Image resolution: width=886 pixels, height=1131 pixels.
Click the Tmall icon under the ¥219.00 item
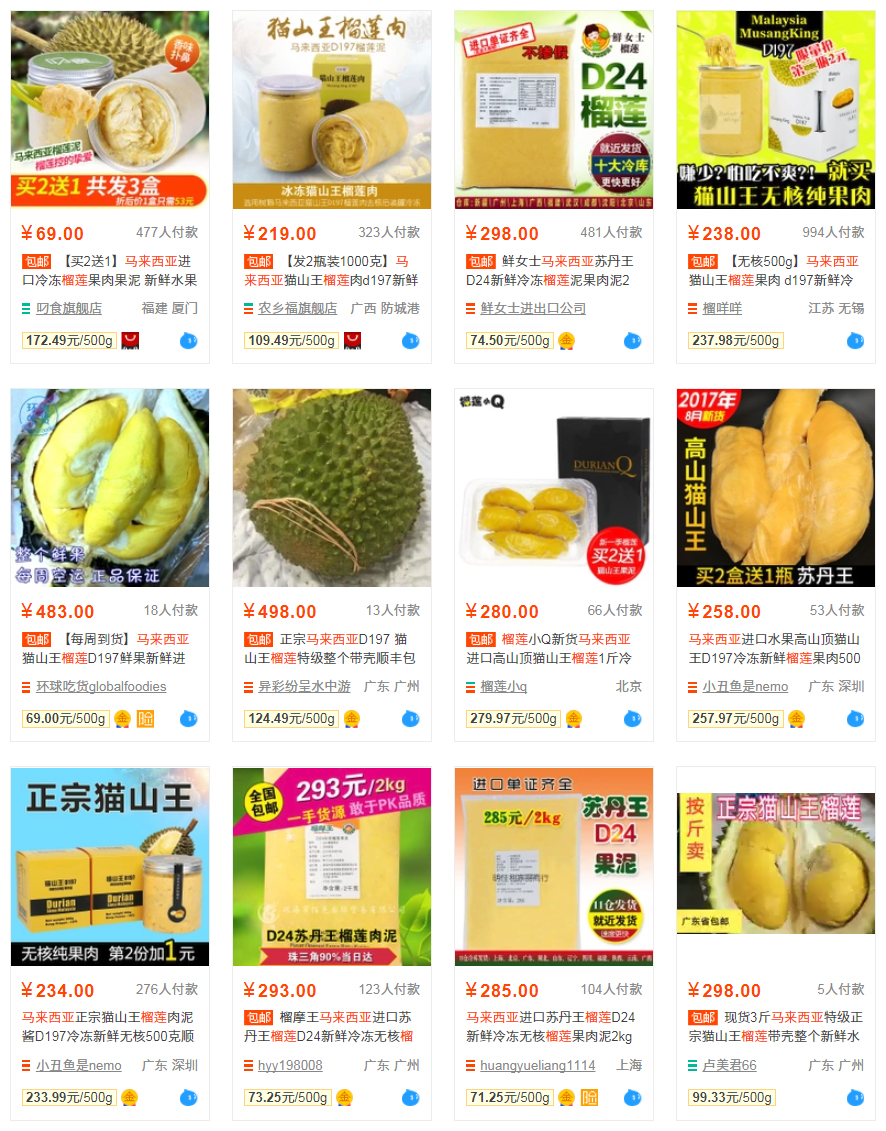[350, 340]
